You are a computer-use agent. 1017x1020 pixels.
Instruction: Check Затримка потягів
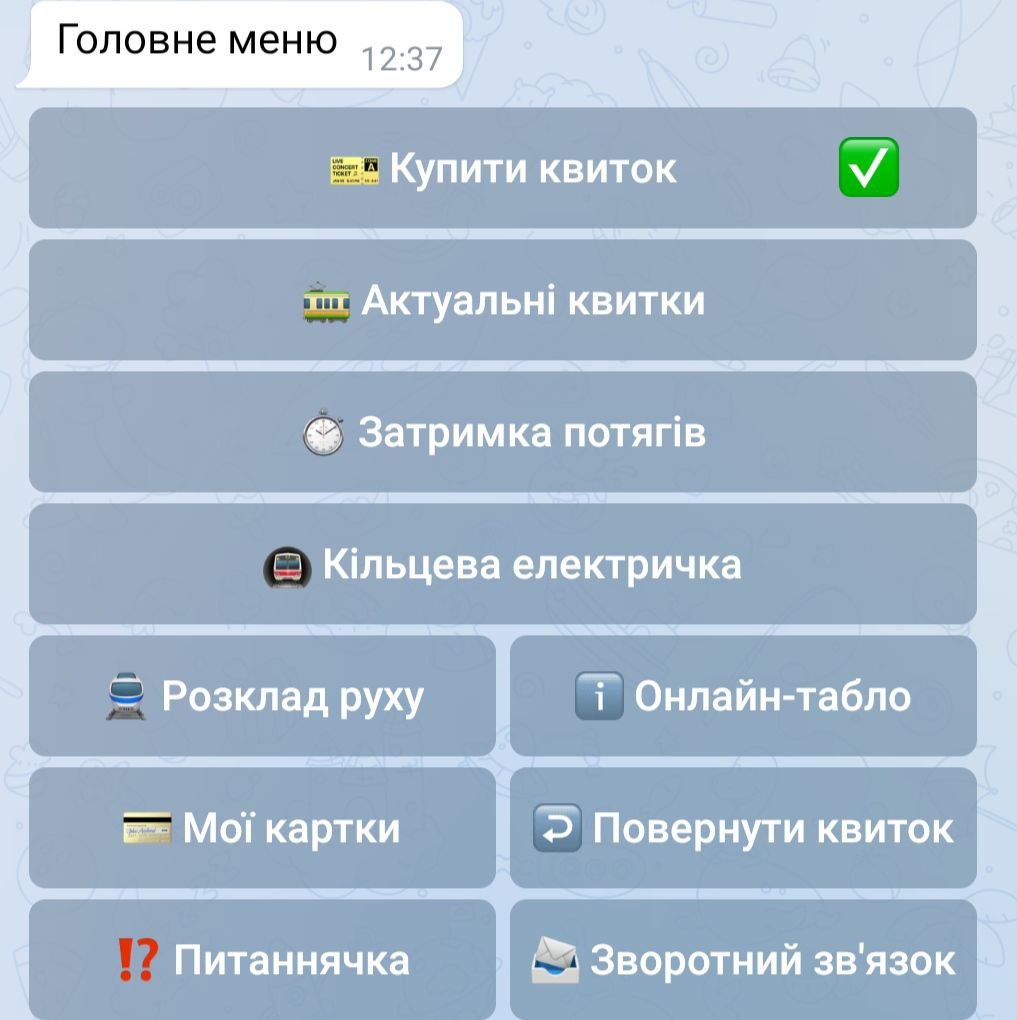502,432
